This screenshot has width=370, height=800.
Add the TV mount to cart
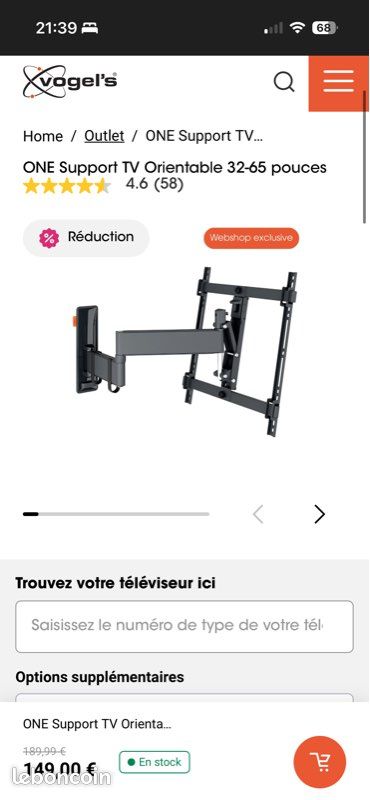(319, 762)
